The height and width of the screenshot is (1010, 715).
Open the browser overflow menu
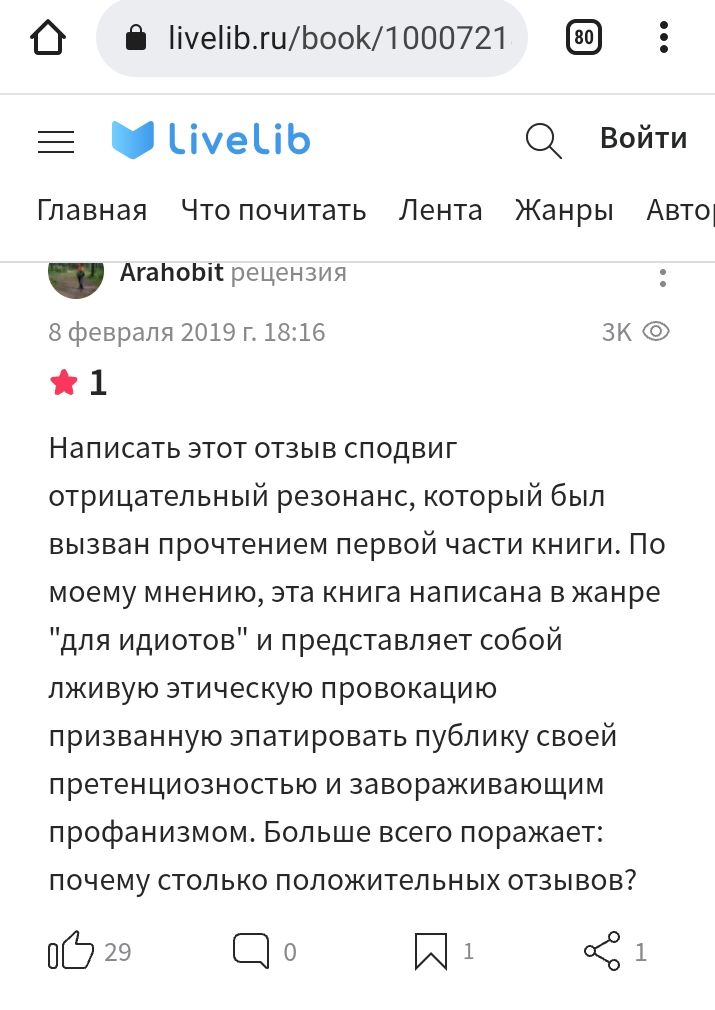(x=664, y=39)
